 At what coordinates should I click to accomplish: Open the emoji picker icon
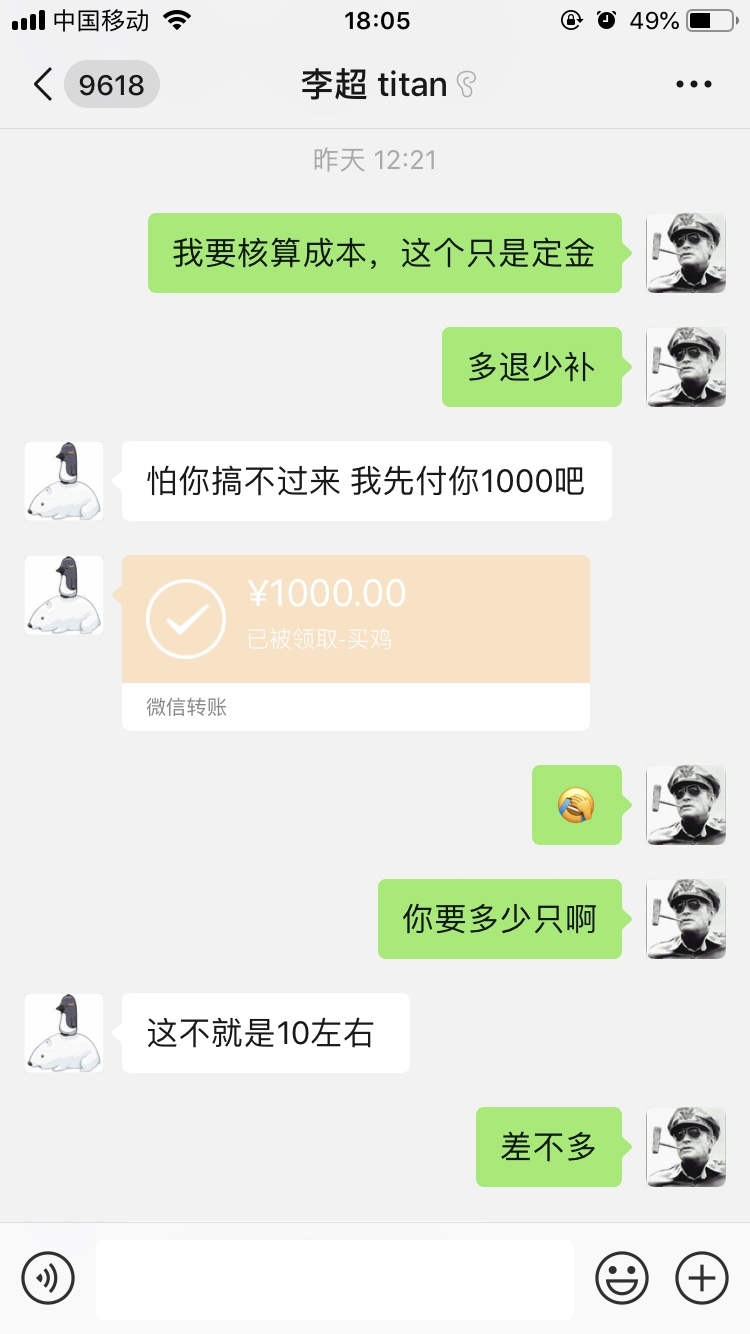click(x=621, y=1277)
